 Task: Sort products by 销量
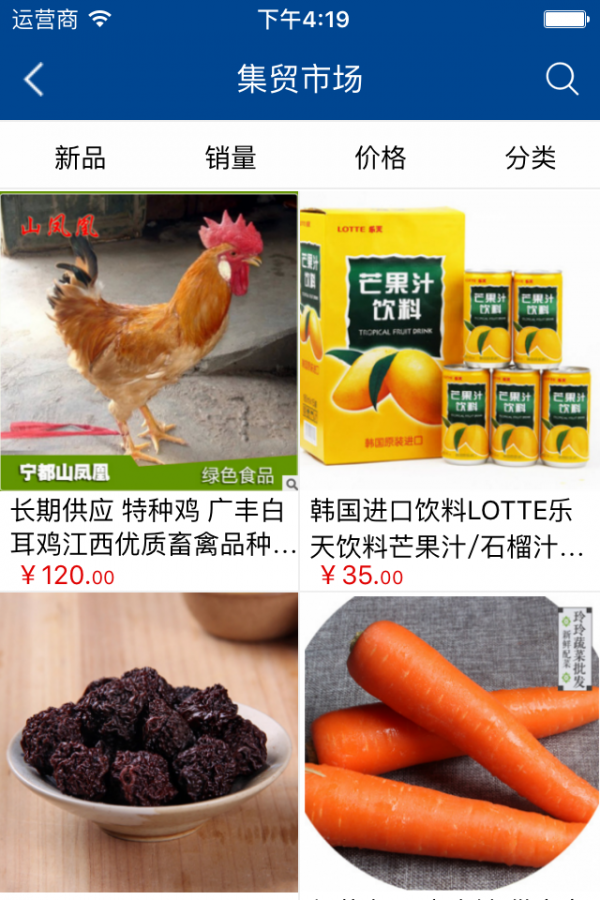coord(231,157)
